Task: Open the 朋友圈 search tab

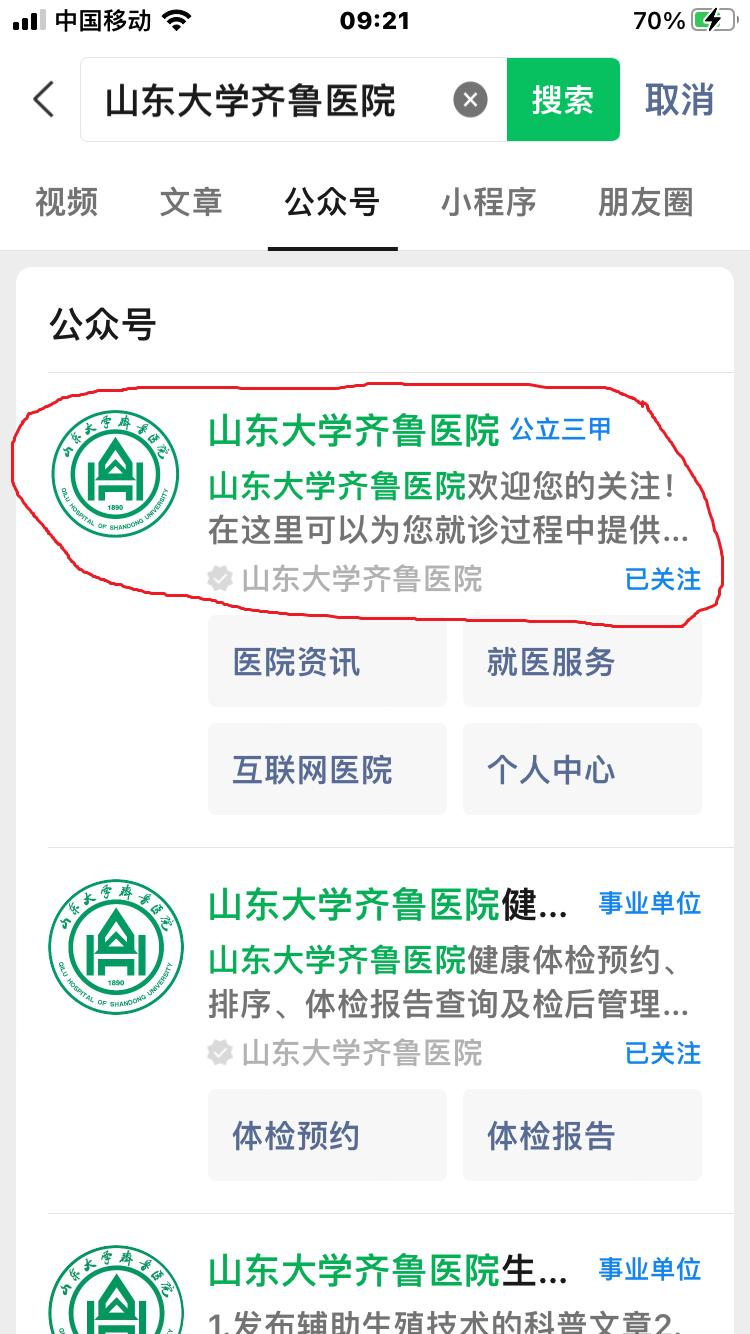Action: [645, 202]
